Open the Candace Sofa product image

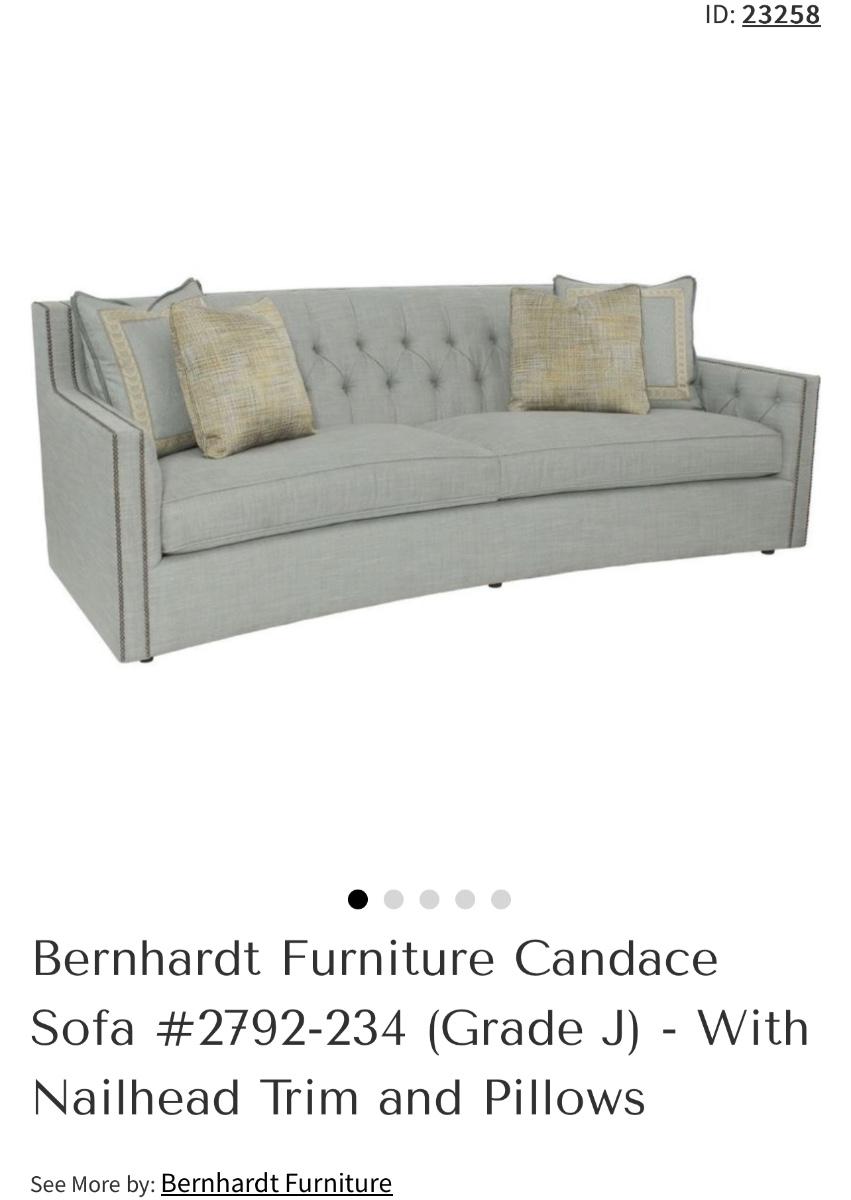click(x=425, y=470)
